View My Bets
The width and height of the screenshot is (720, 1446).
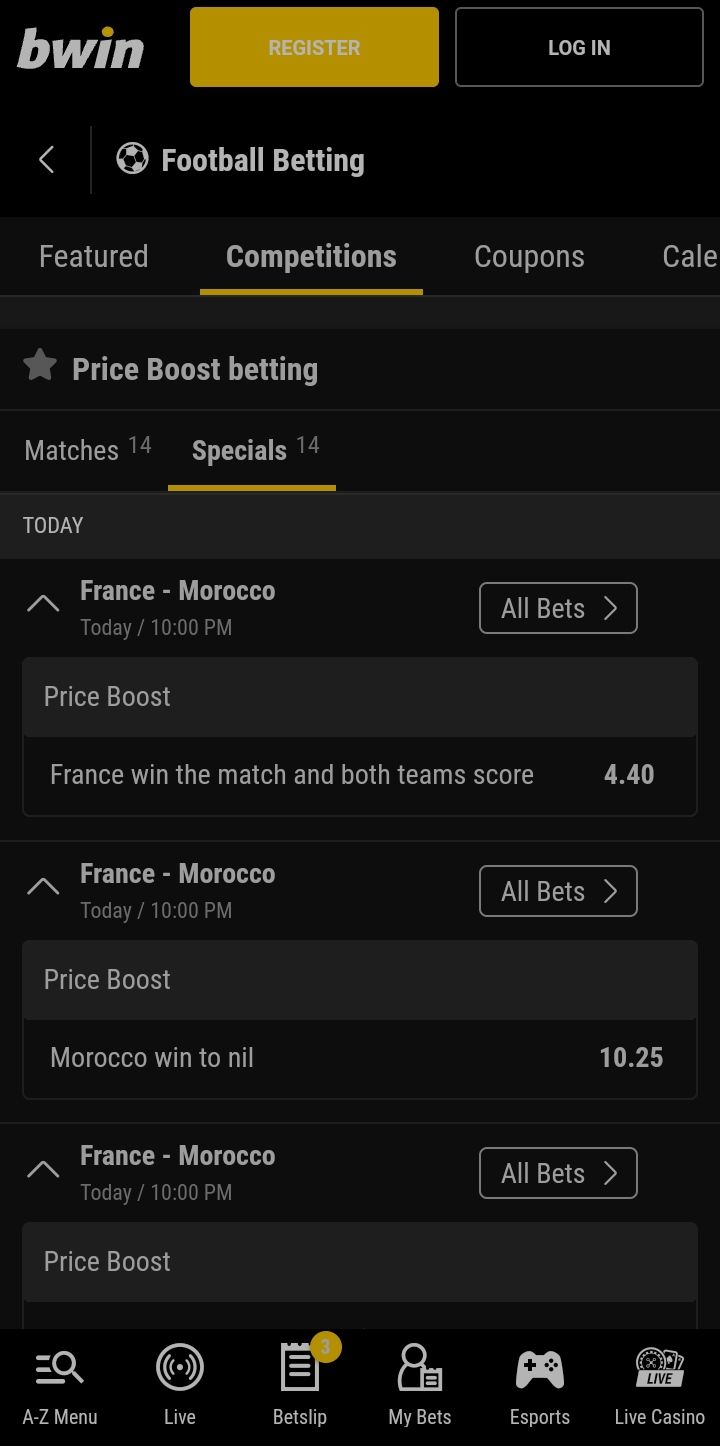420,1386
